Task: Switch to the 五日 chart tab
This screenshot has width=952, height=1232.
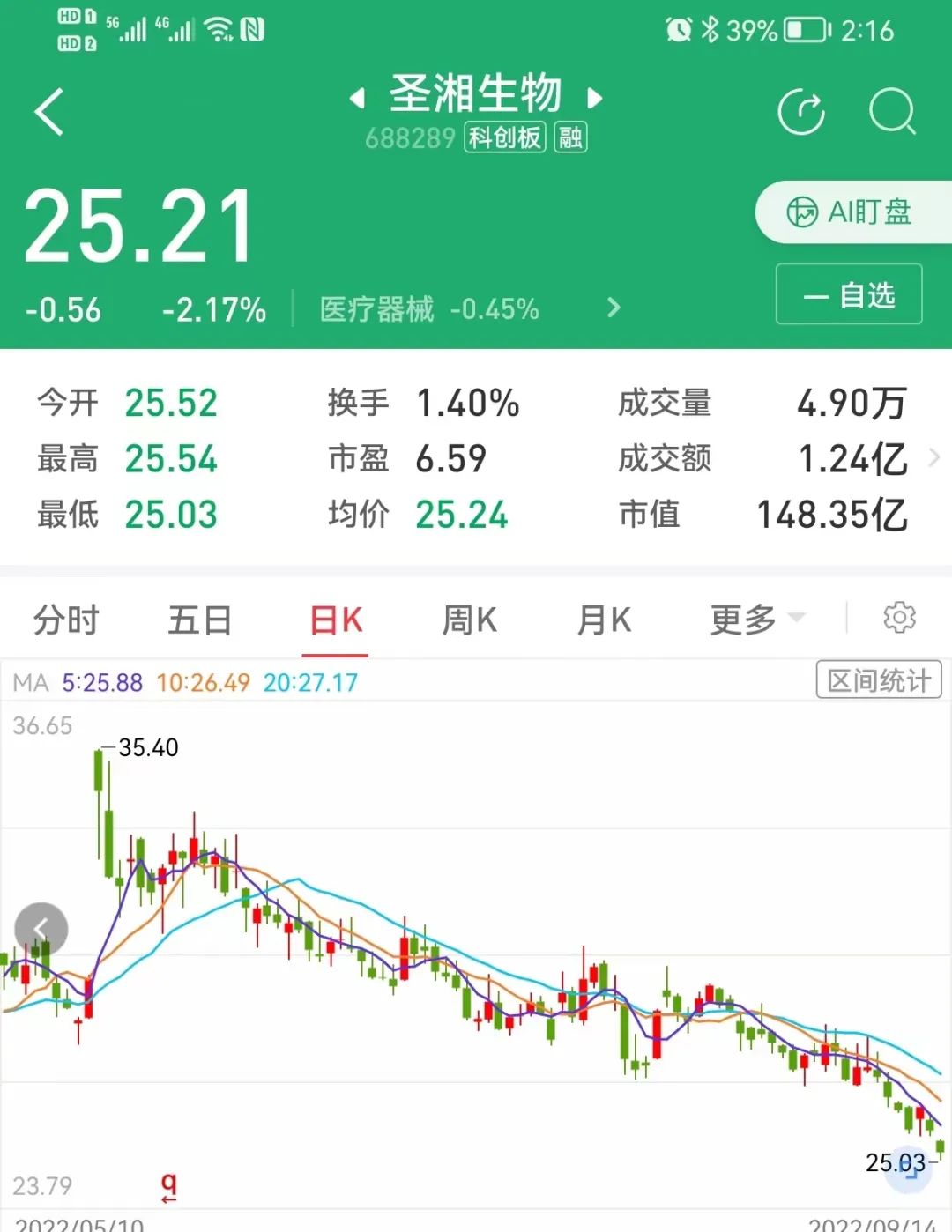Action: (200, 620)
